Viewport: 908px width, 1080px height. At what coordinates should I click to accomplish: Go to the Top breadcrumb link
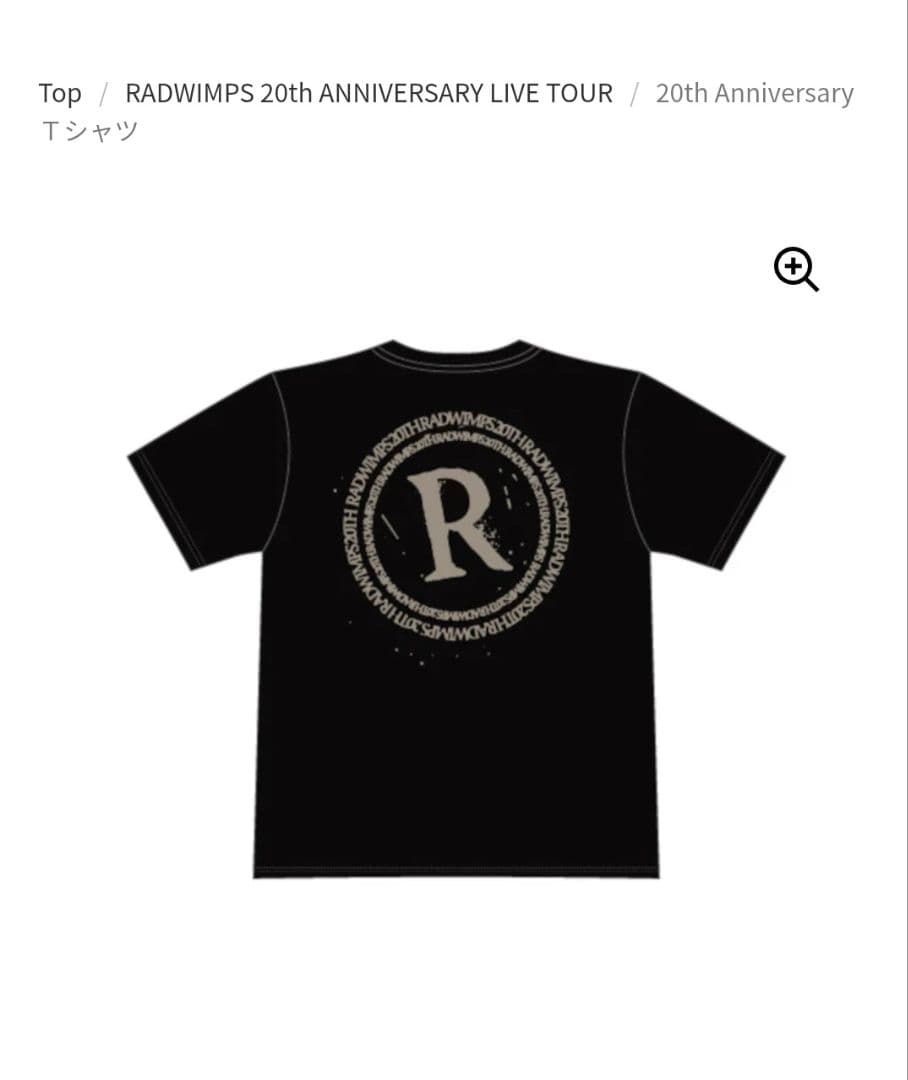[60, 94]
